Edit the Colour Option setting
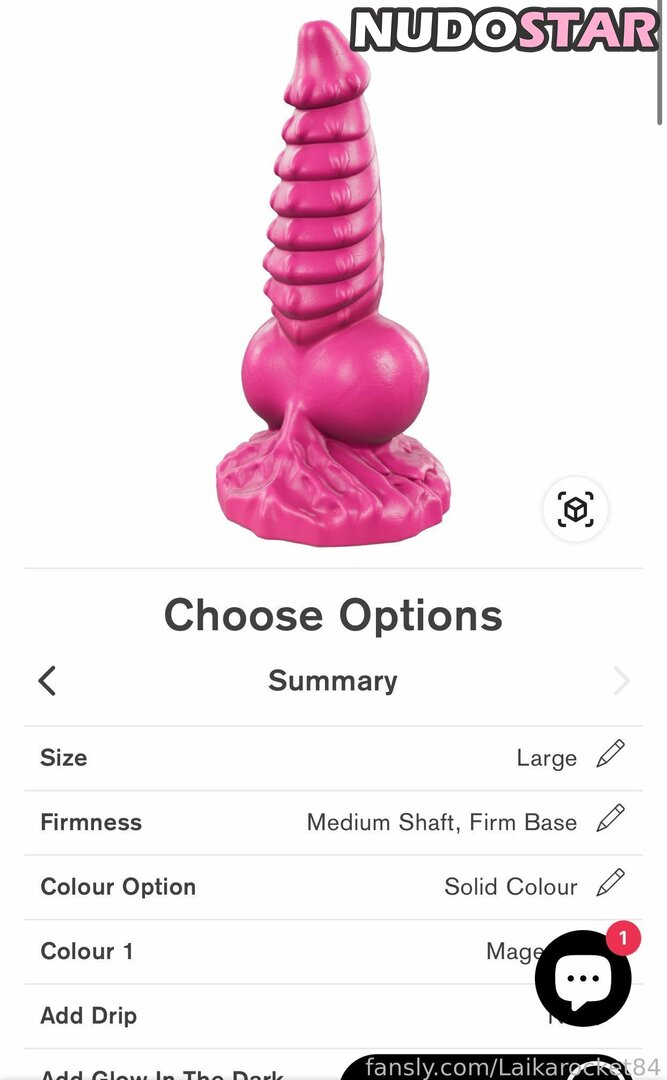The width and height of the screenshot is (667, 1080). point(610,884)
